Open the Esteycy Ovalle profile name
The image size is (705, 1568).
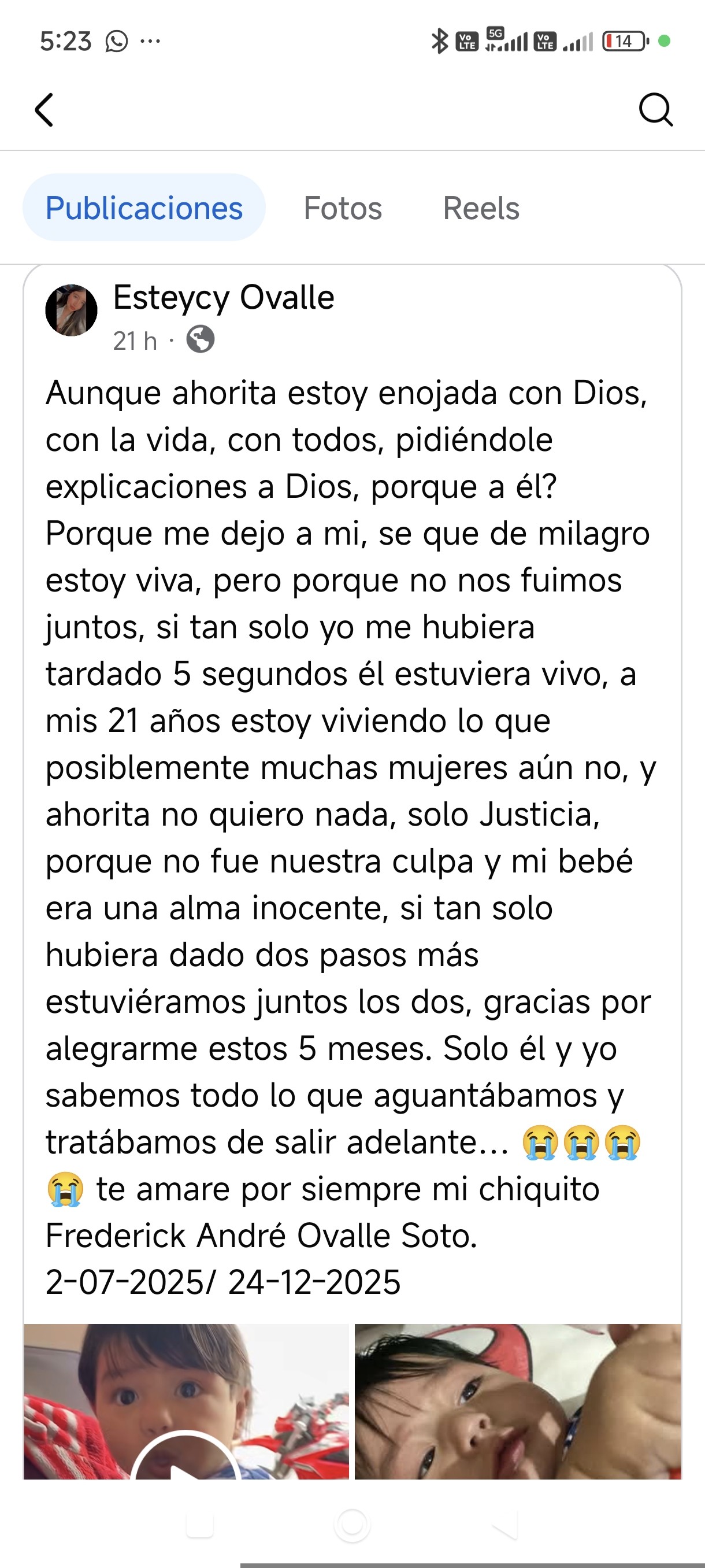click(x=224, y=298)
